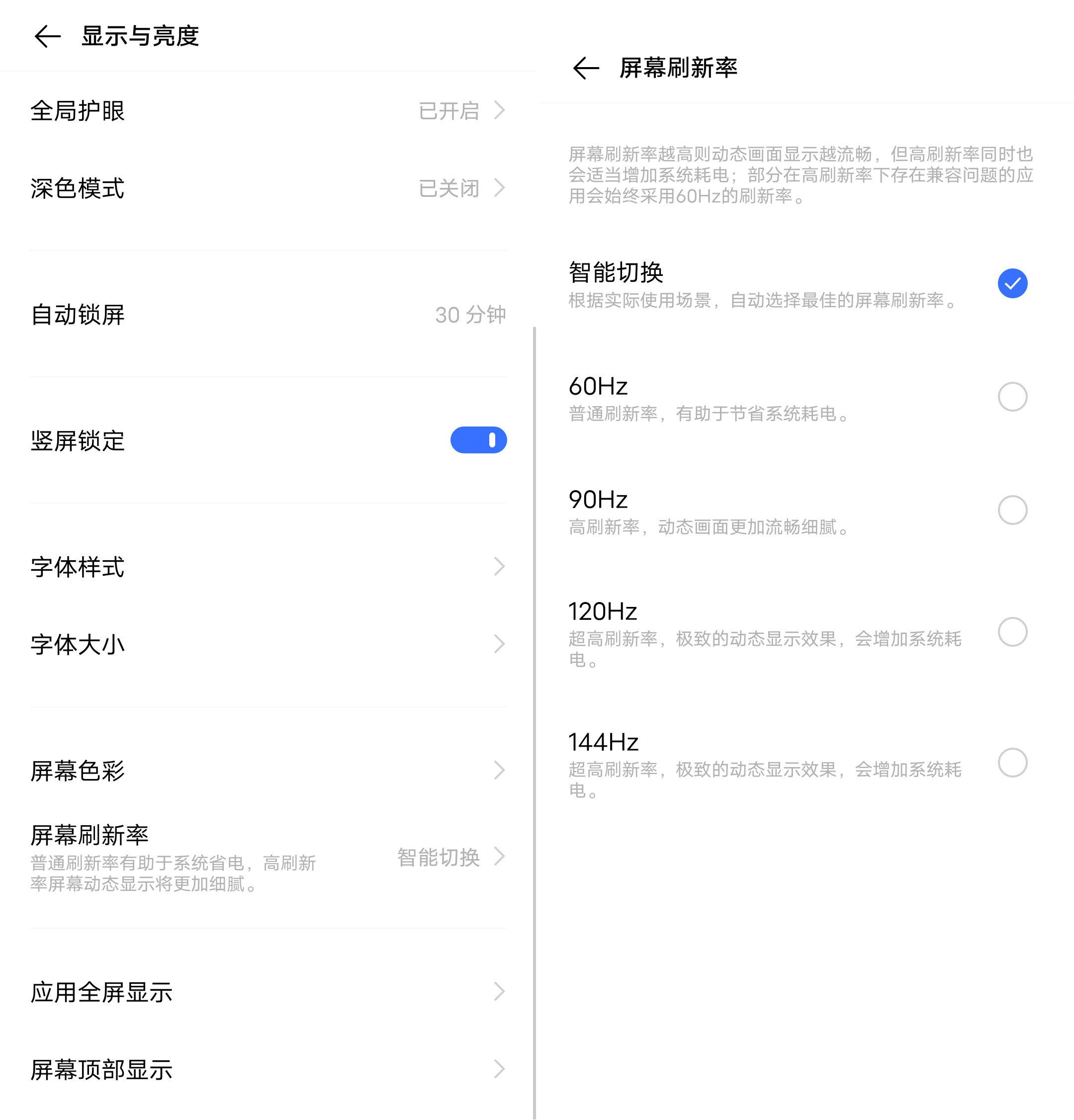
Task: Open 字体大小 settings
Action: pyautogui.click(x=268, y=644)
